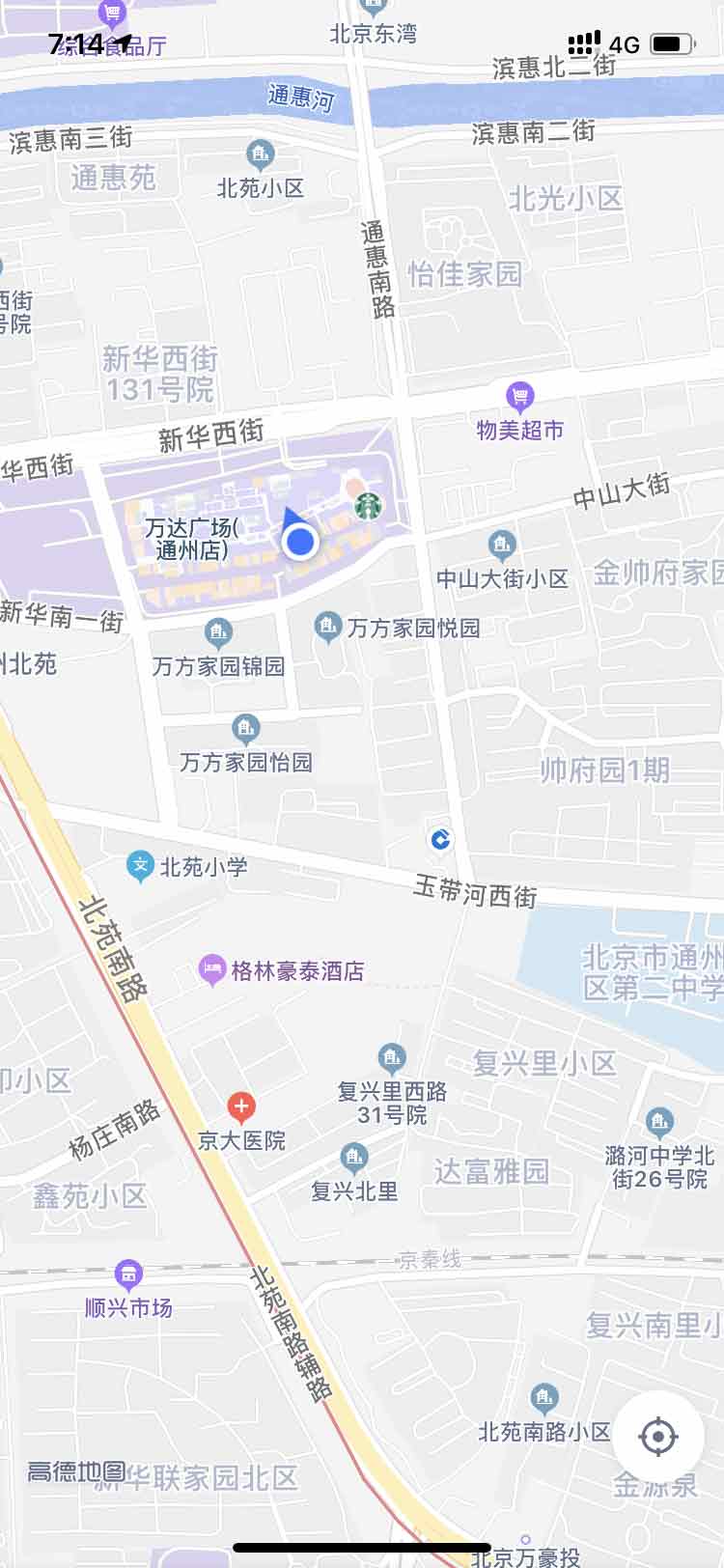724x1568 pixels.
Task: Select the 物美超市 shopping marker
Action: [x=520, y=396]
